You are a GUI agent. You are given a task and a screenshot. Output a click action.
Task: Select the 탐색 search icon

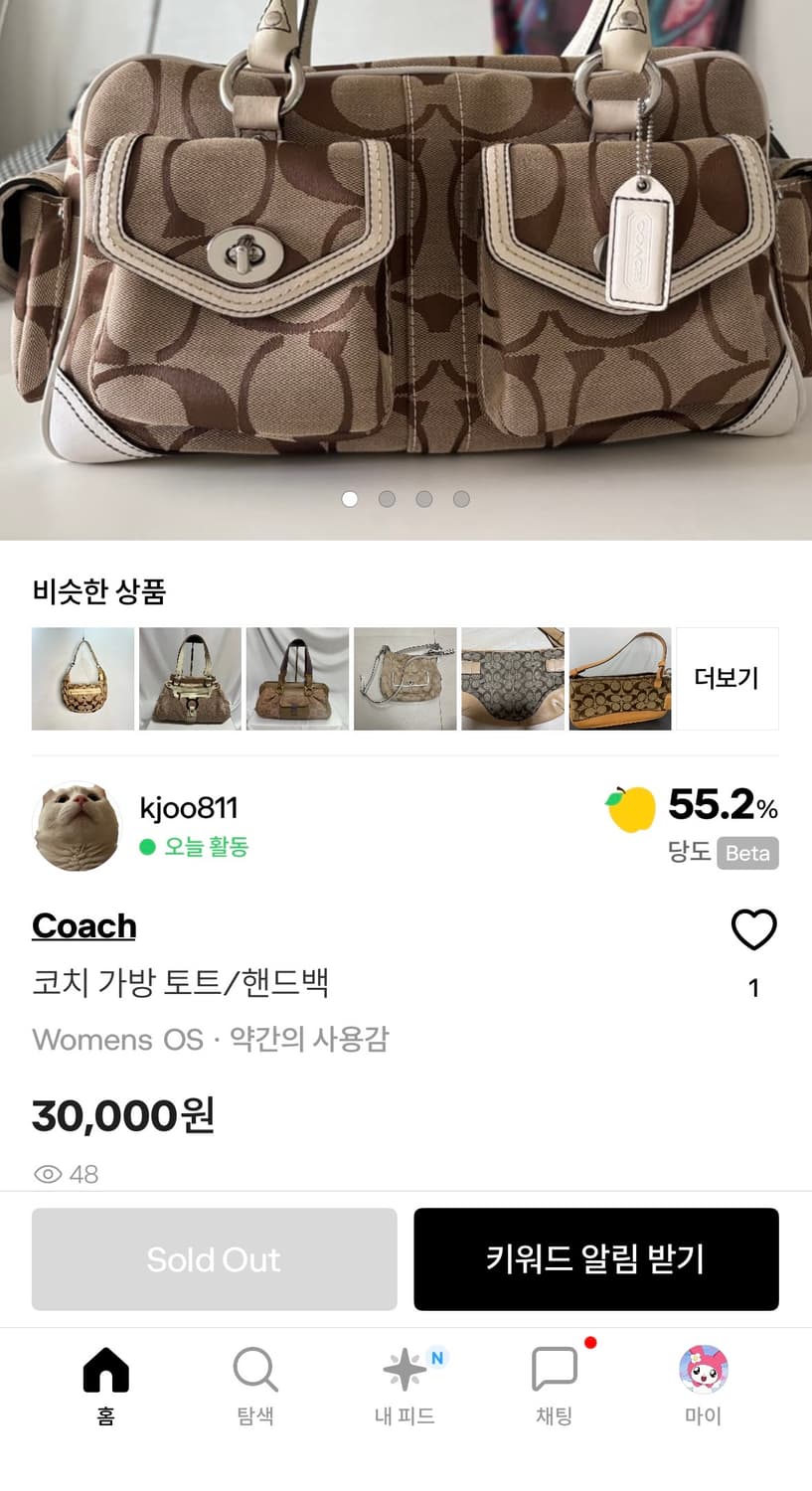(255, 1369)
